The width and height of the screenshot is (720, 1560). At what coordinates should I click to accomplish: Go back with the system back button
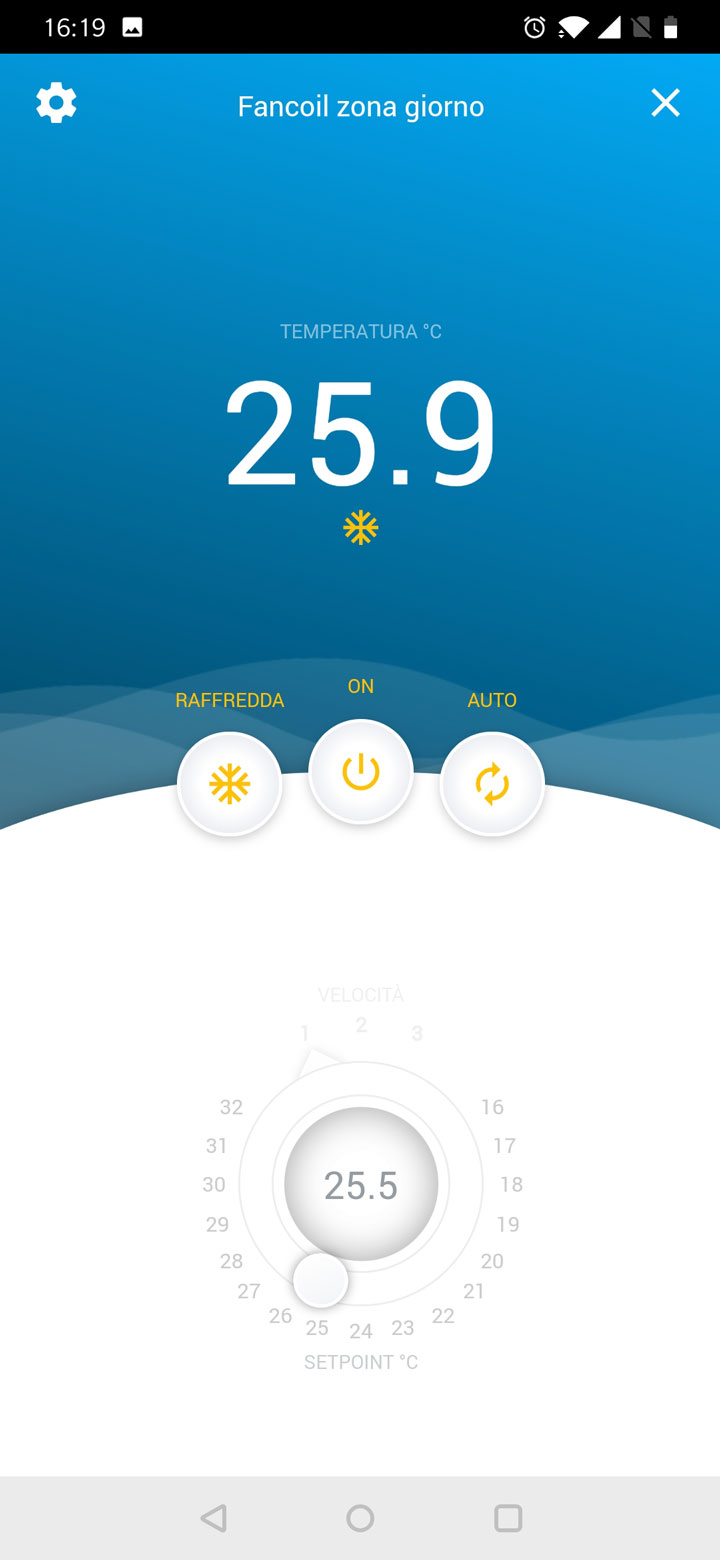pyautogui.click(x=213, y=1518)
